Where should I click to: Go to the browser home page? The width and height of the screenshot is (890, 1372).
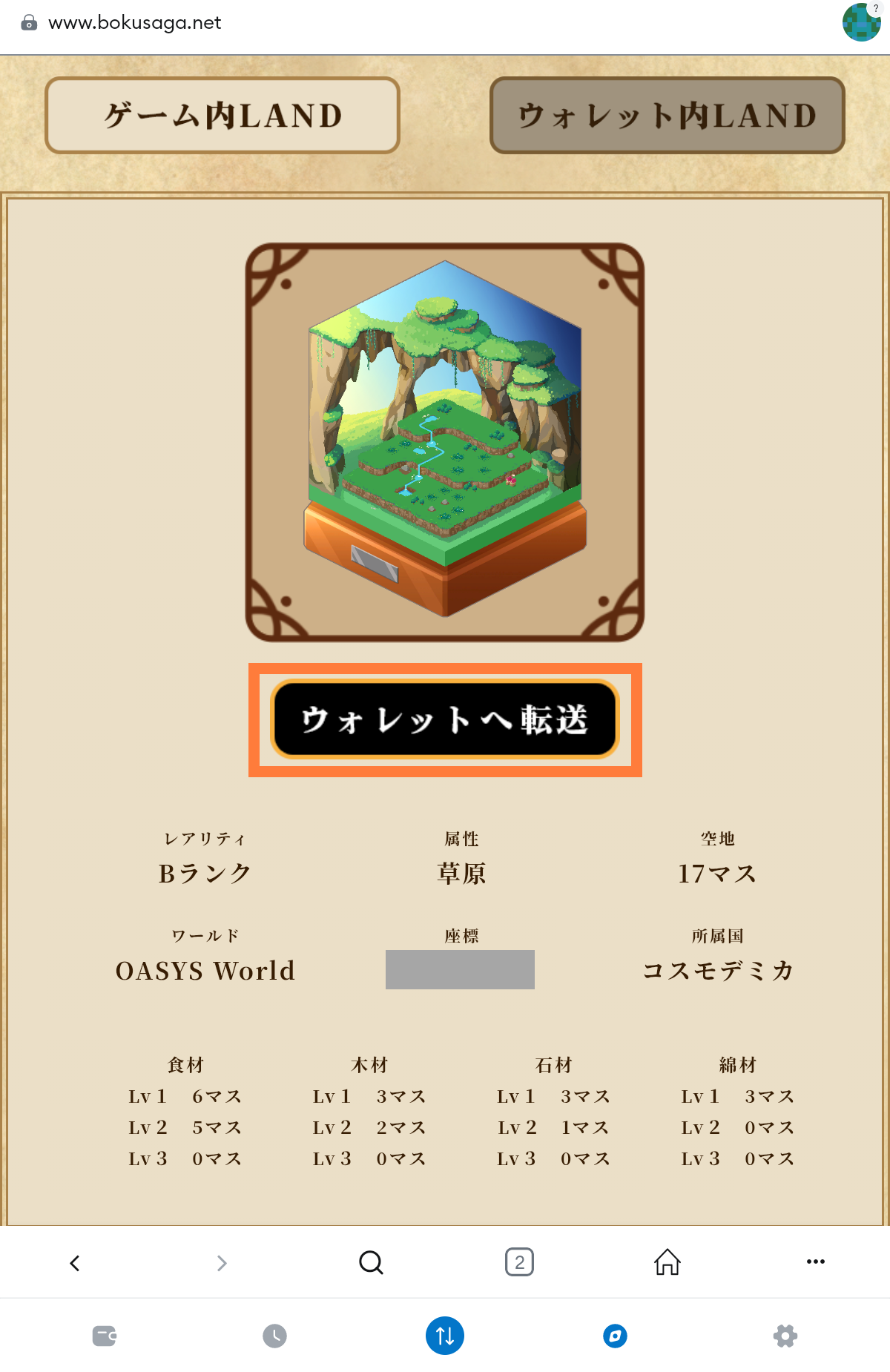667,1262
